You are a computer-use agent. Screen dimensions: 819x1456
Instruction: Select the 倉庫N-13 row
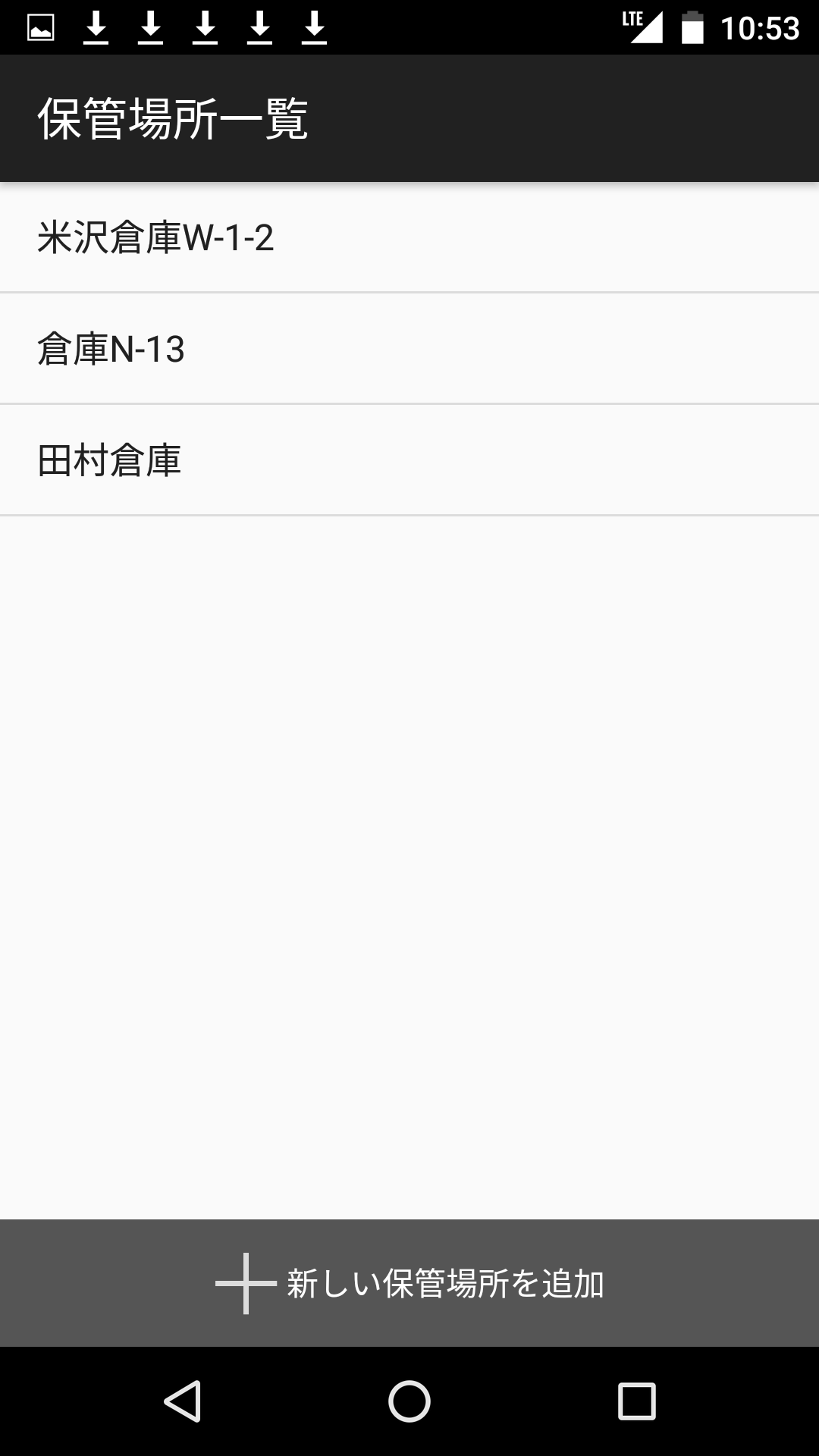tap(409, 349)
